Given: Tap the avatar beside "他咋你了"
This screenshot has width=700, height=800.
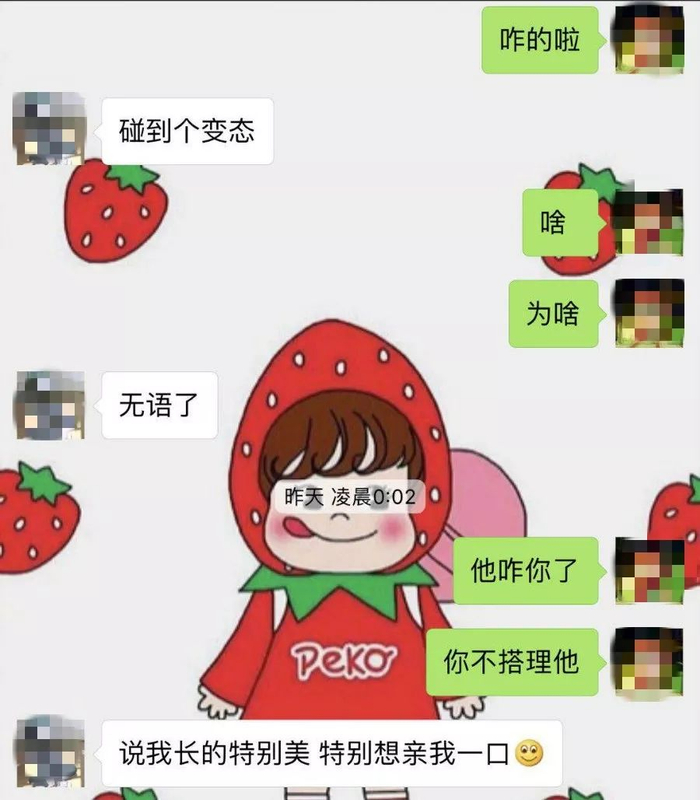Looking at the screenshot, I should [649, 570].
